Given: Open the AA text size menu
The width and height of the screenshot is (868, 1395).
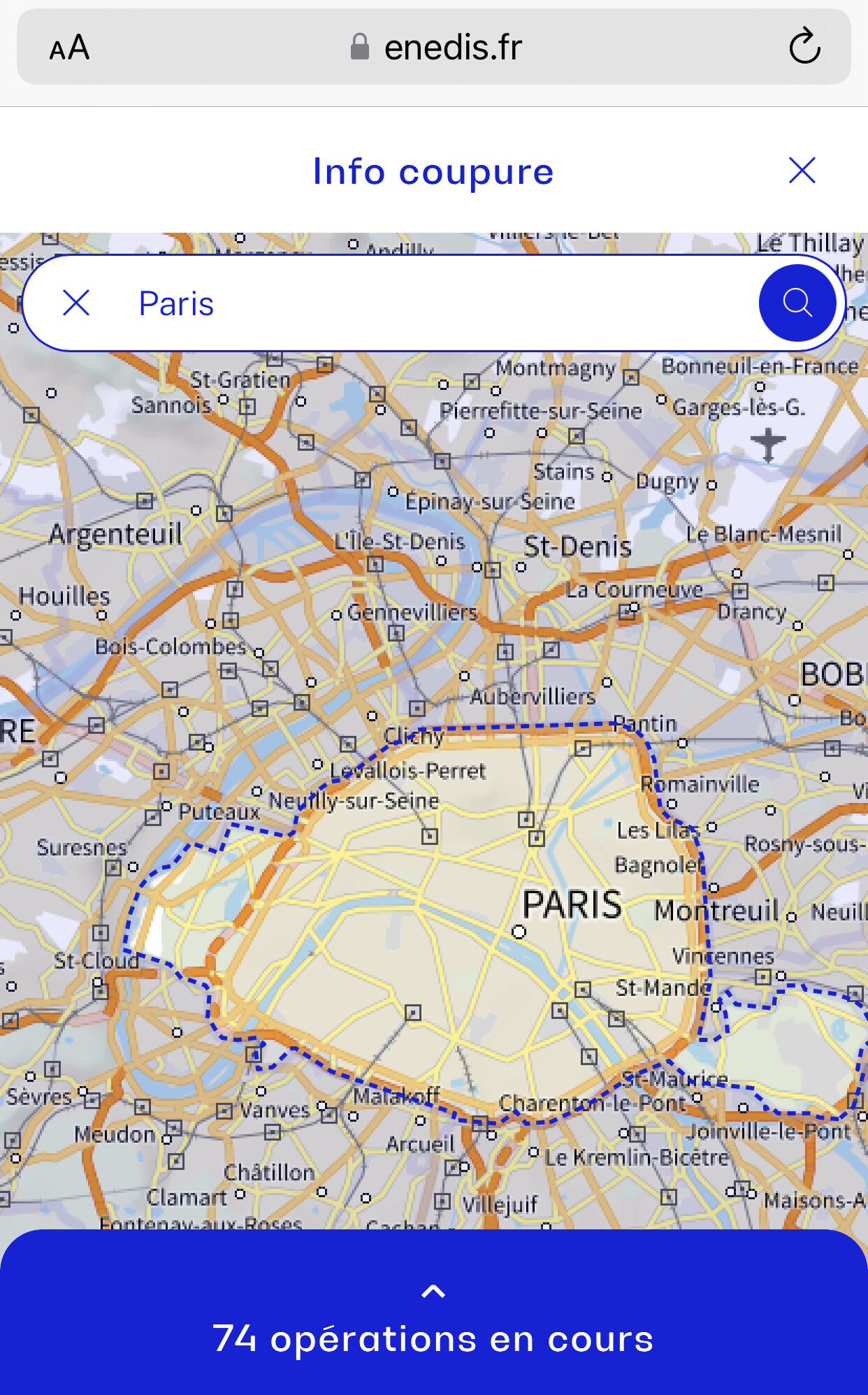Looking at the screenshot, I should coord(69,48).
